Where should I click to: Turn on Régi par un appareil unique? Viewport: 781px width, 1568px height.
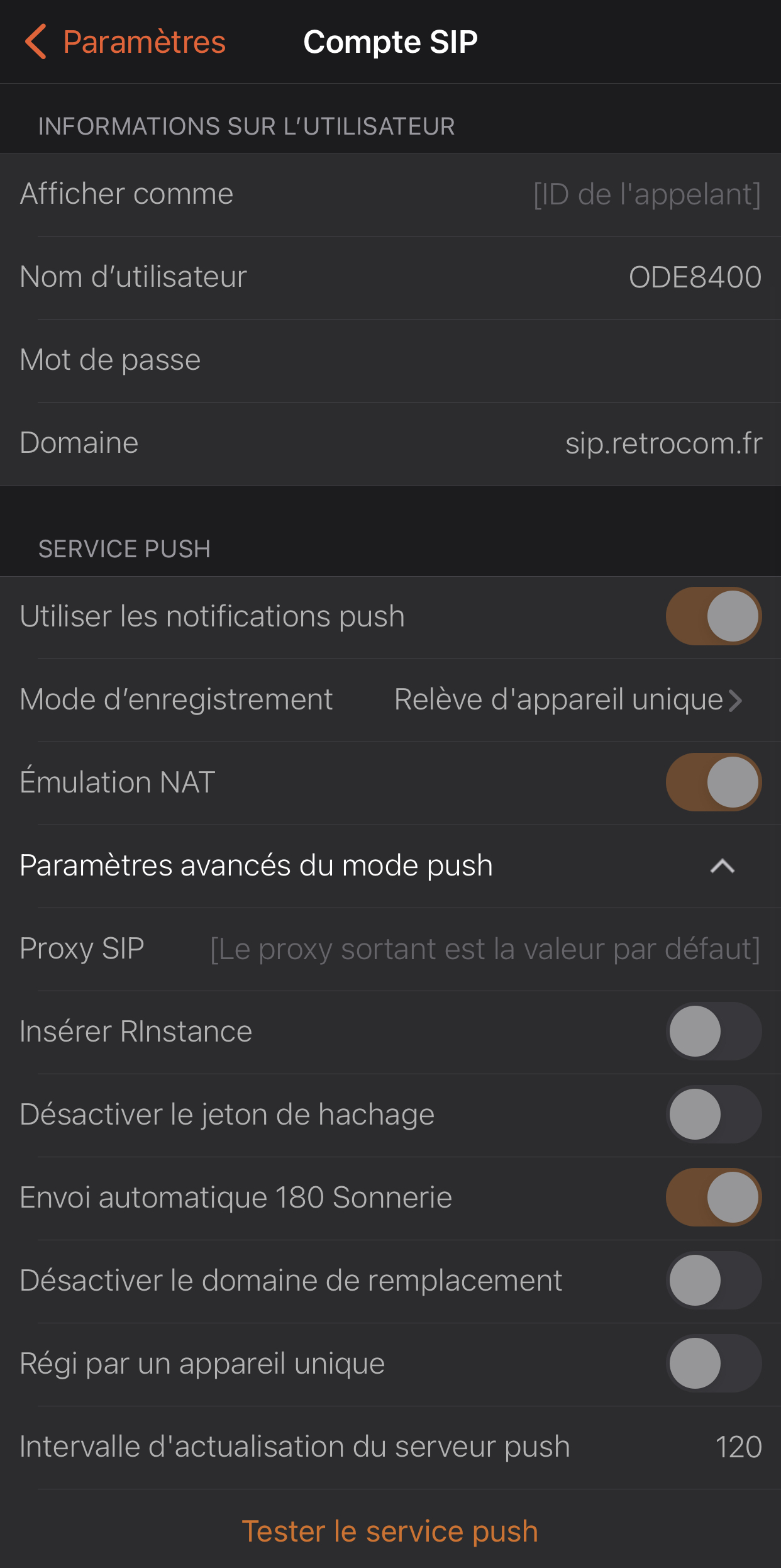[x=713, y=1364]
